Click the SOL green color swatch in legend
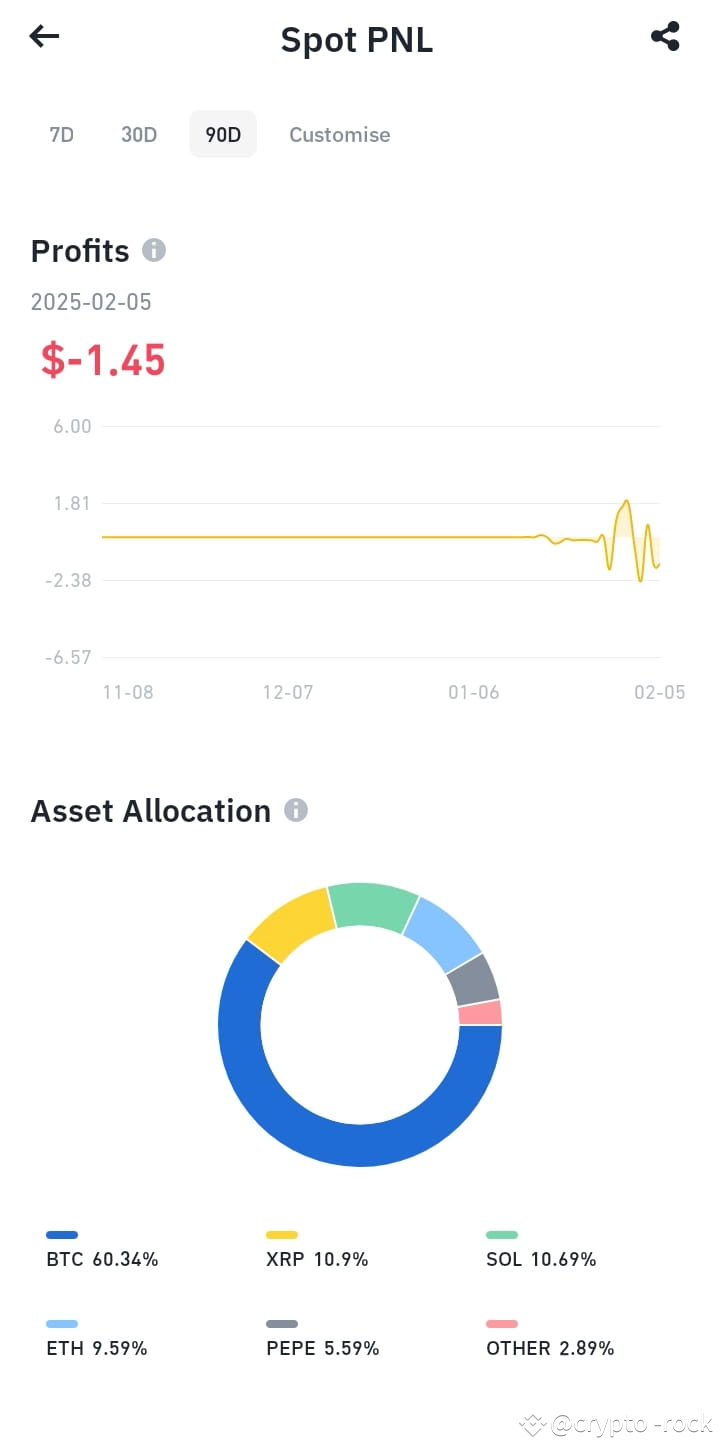 coord(501,1234)
